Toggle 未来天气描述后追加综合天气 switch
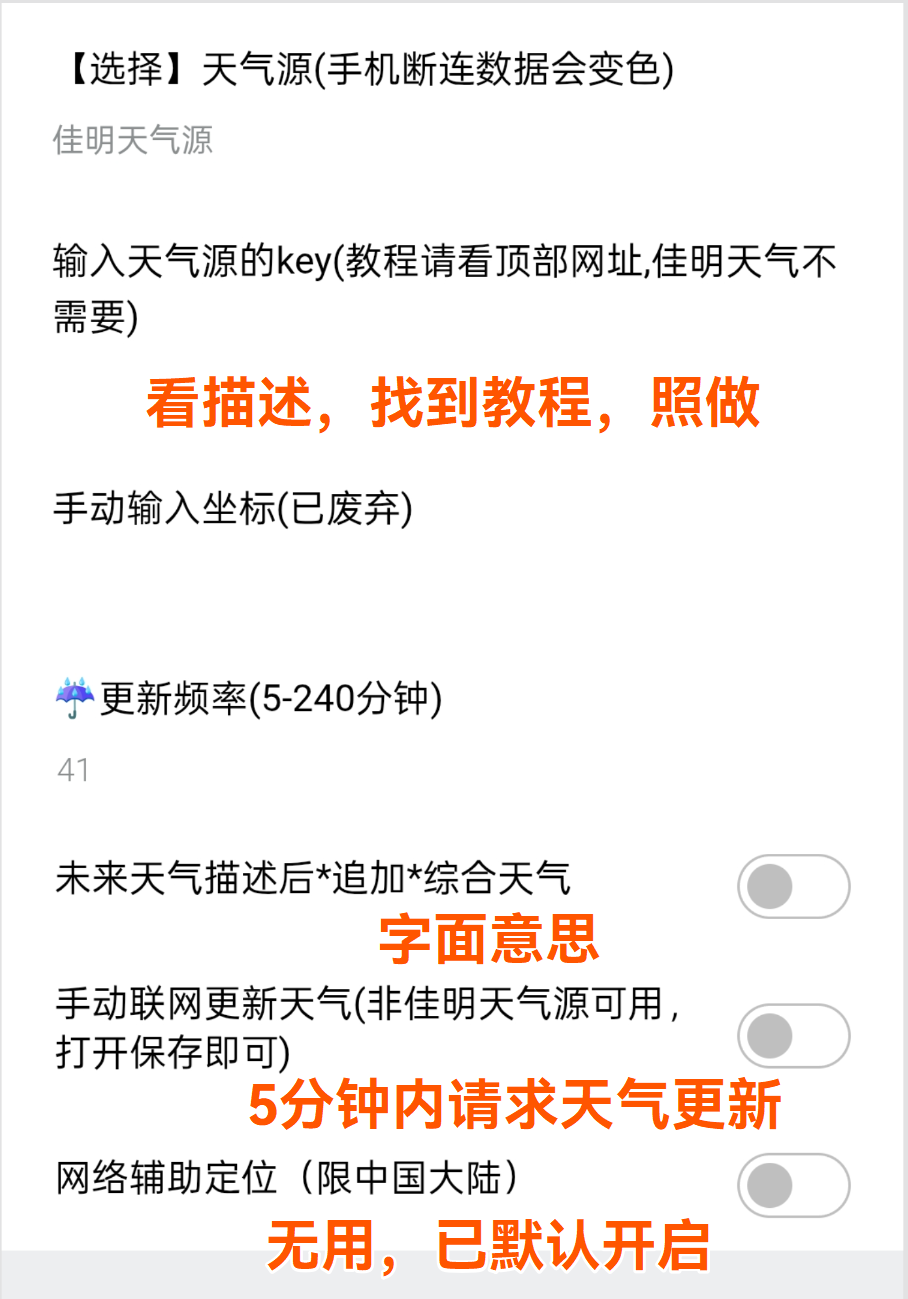The image size is (908, 1299). coord(793,886)
